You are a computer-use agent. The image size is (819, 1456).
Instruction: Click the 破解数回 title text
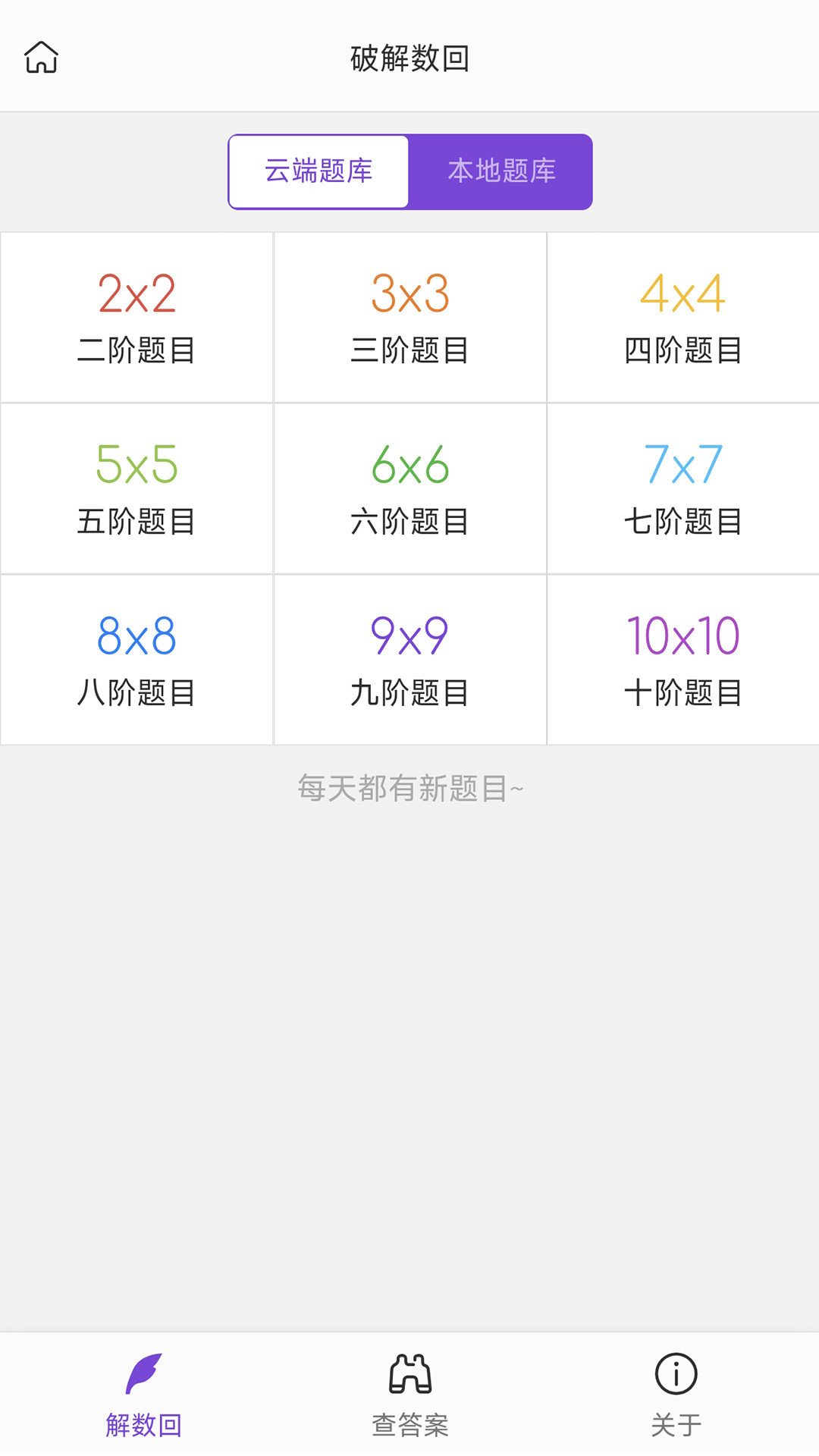(x=409, y=59)
